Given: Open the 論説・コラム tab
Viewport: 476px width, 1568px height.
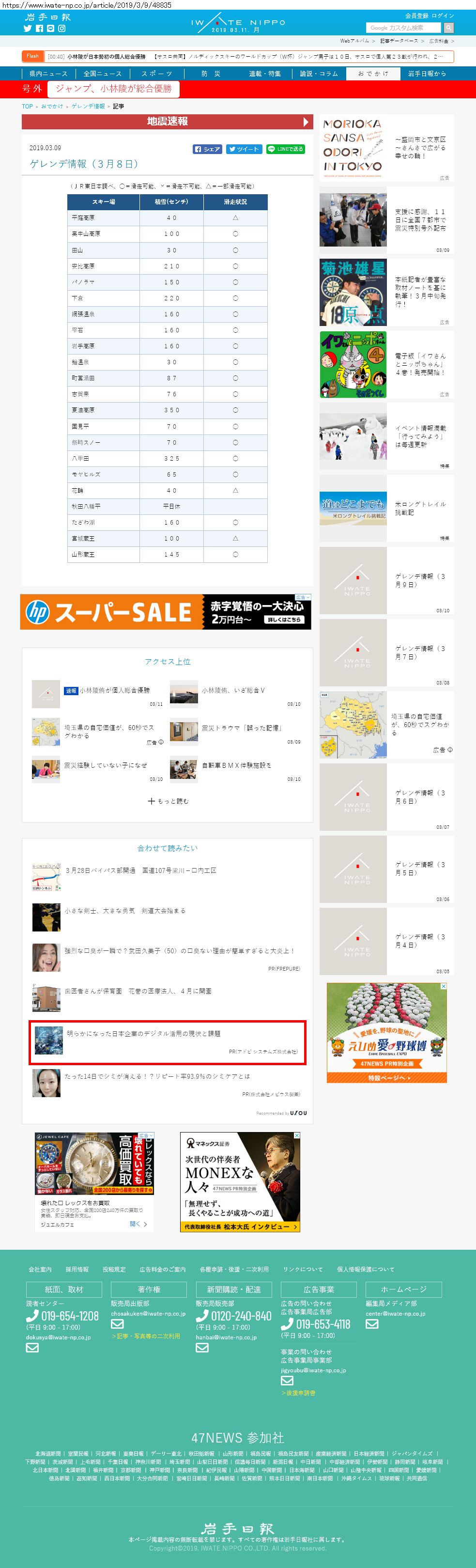Looking at the screenshot, I should pos(319,74).
